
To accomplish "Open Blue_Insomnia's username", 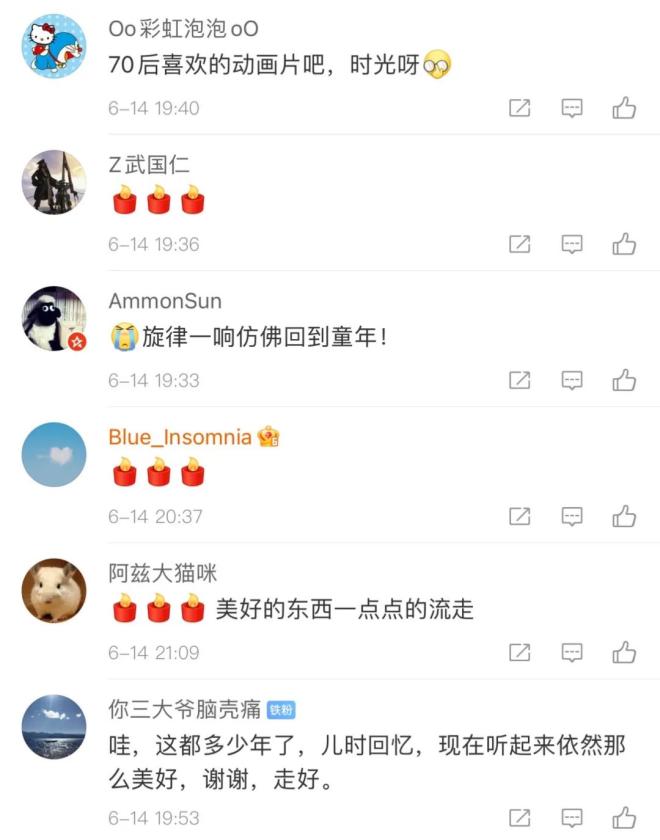I will click(x=180, y=438).
